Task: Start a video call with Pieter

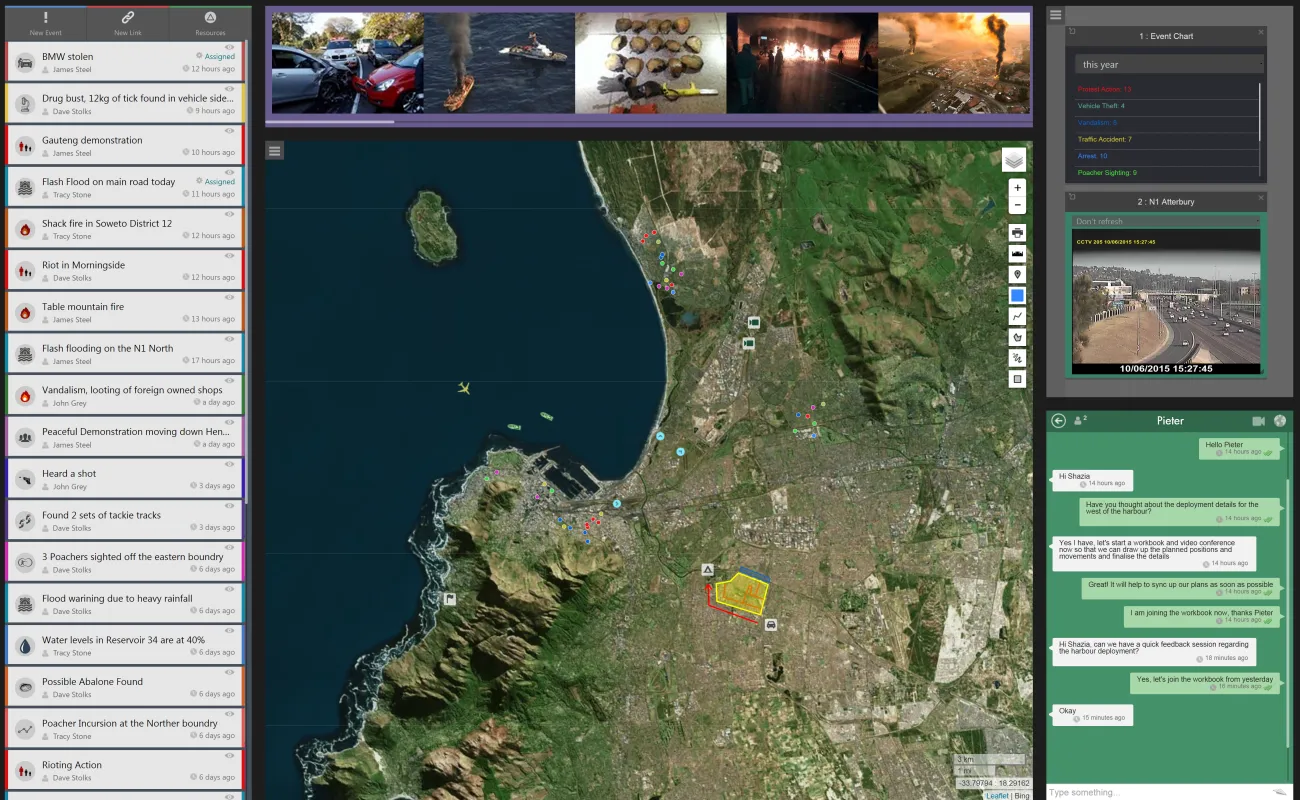Action: coord(1258,421)
